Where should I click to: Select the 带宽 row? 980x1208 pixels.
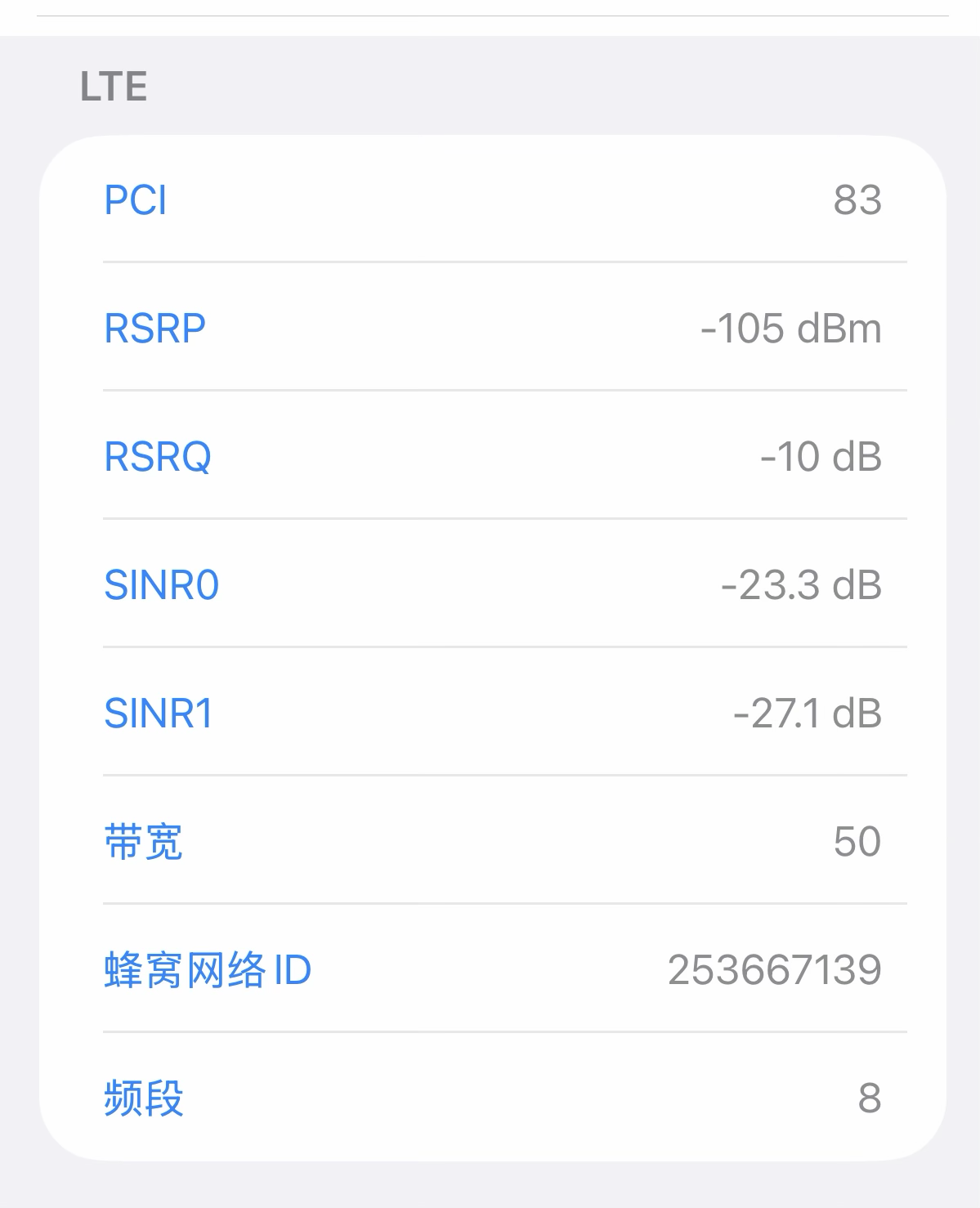[492, 841]
